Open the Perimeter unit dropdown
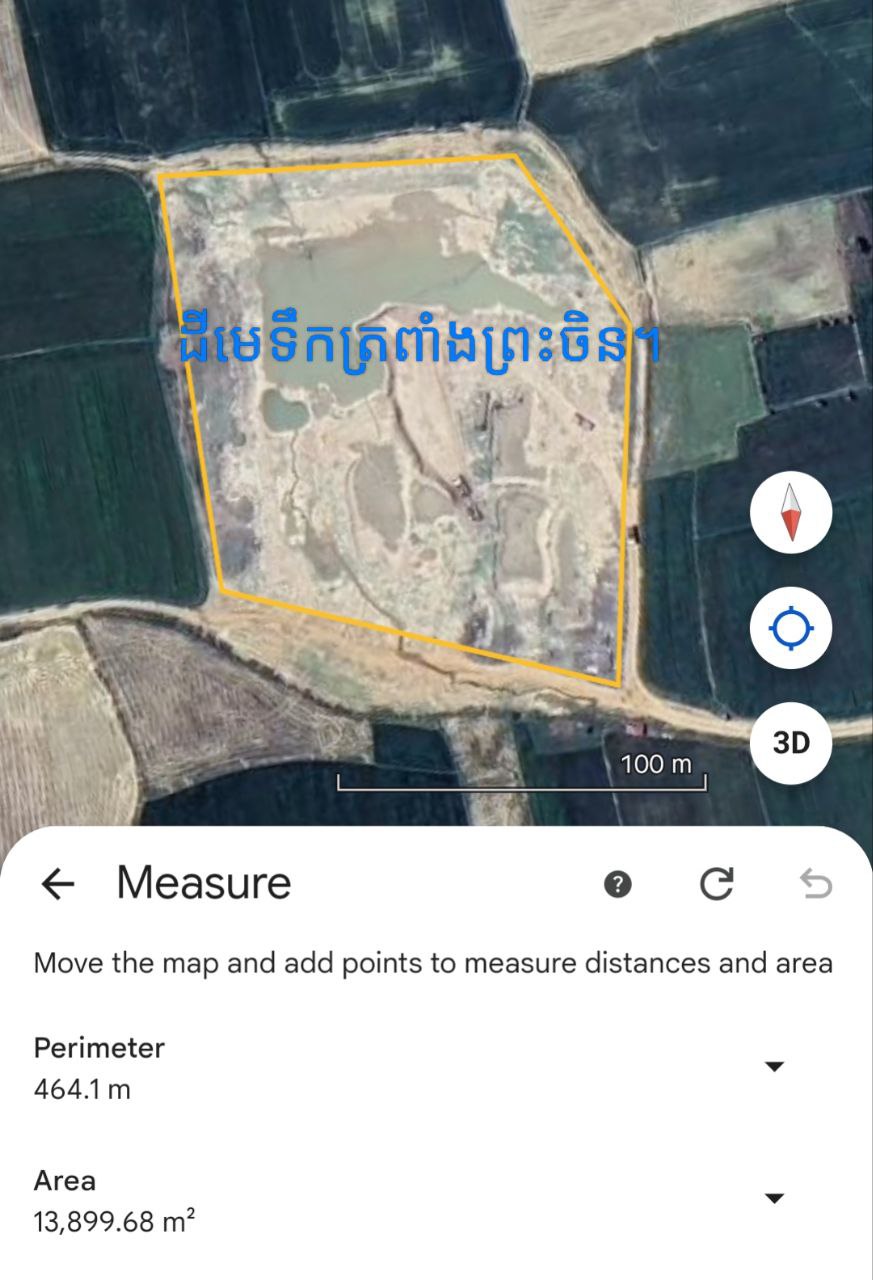Viewport: 873px width, 1280px height. coord(774,1067)
